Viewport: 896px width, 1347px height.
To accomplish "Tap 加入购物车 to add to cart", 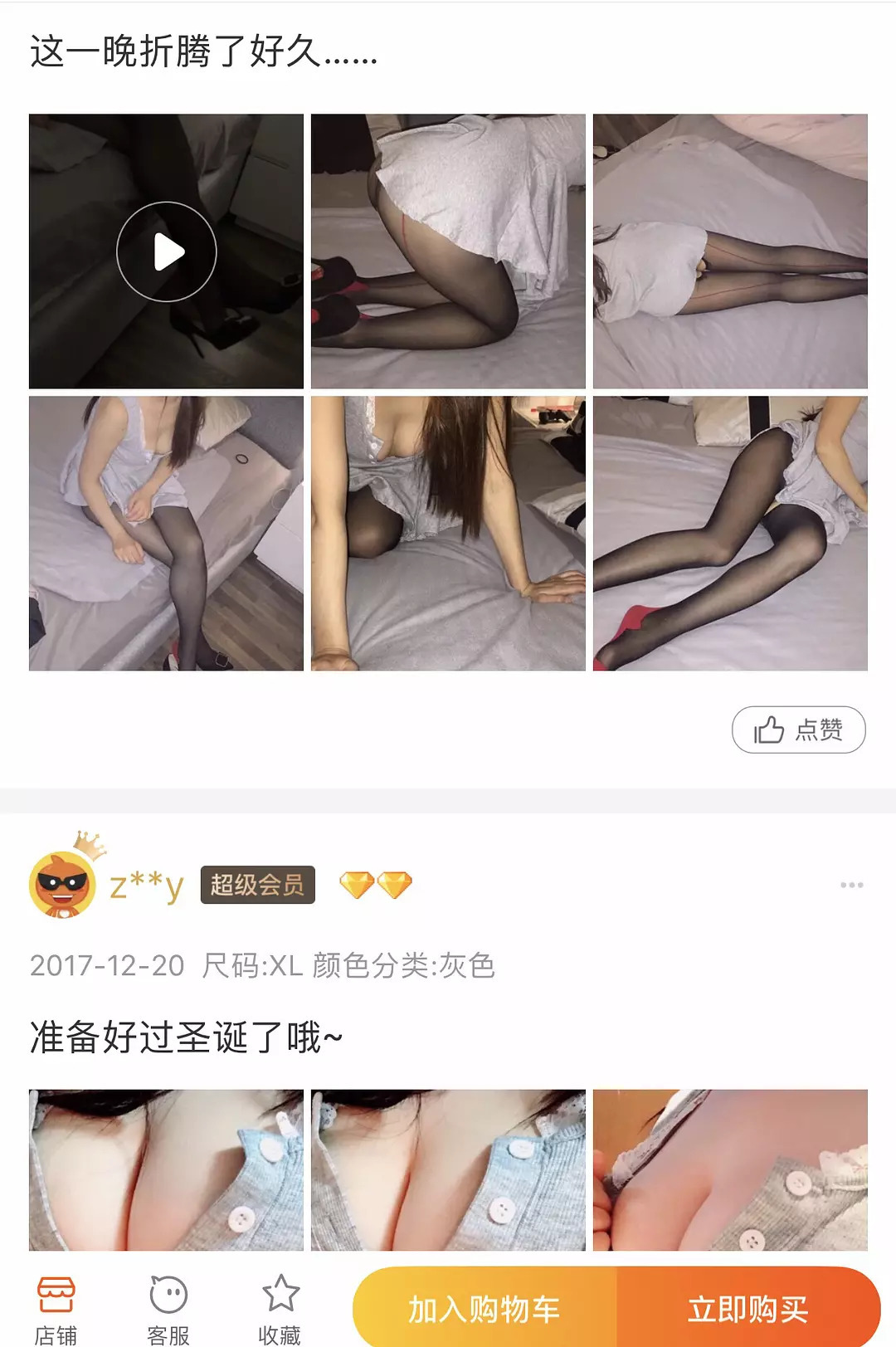I will click(x=485, y=1309).
